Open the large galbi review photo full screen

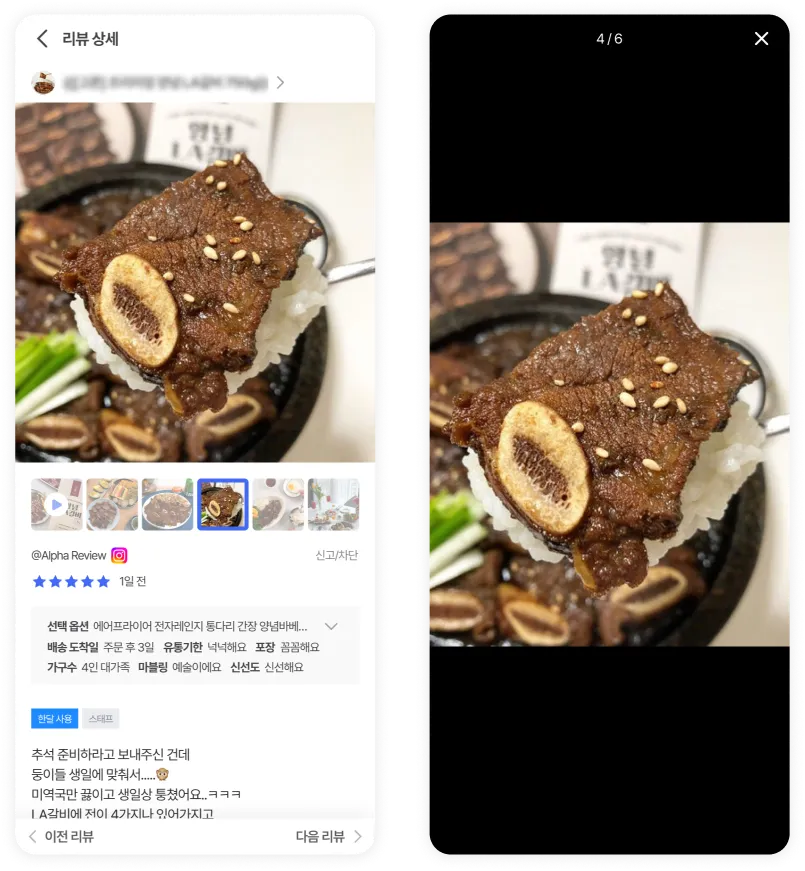(x=195, y=282)
